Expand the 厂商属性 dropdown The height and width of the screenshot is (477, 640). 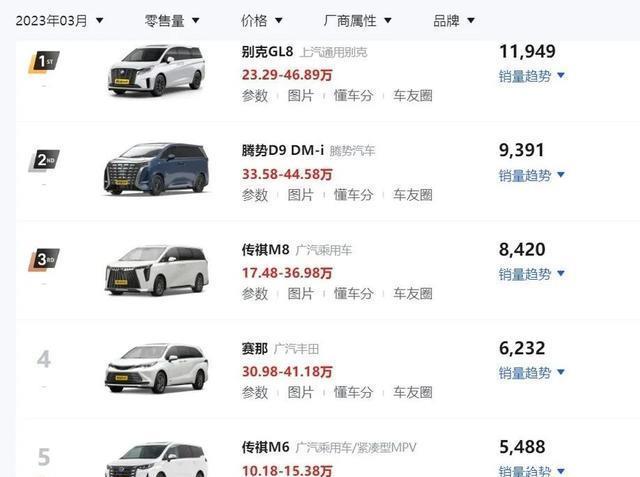(358, 20)
